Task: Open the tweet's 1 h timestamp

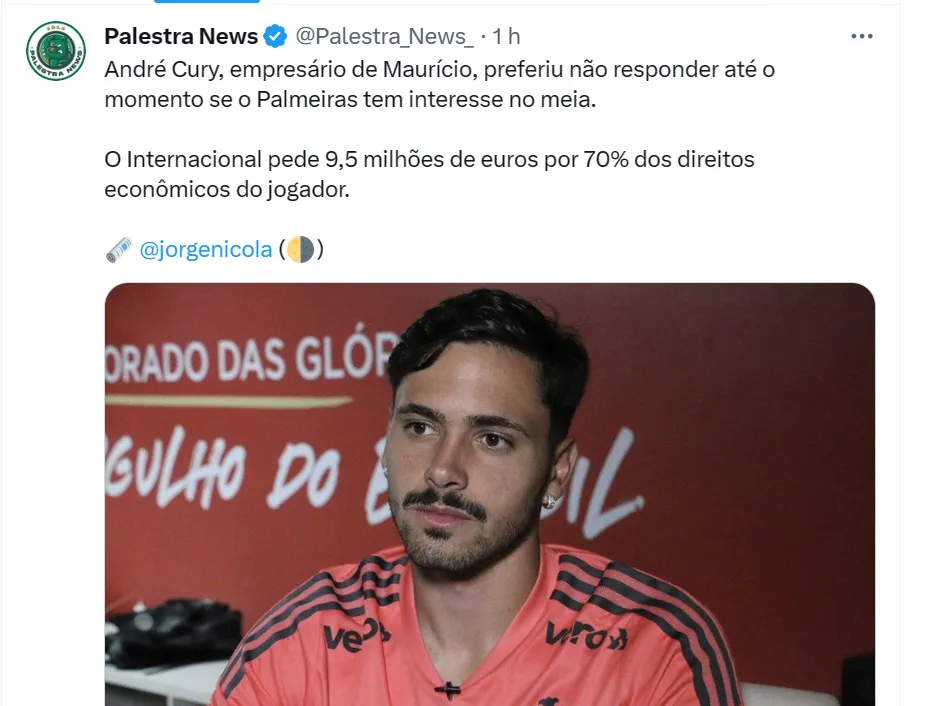Action: [506, 36]
